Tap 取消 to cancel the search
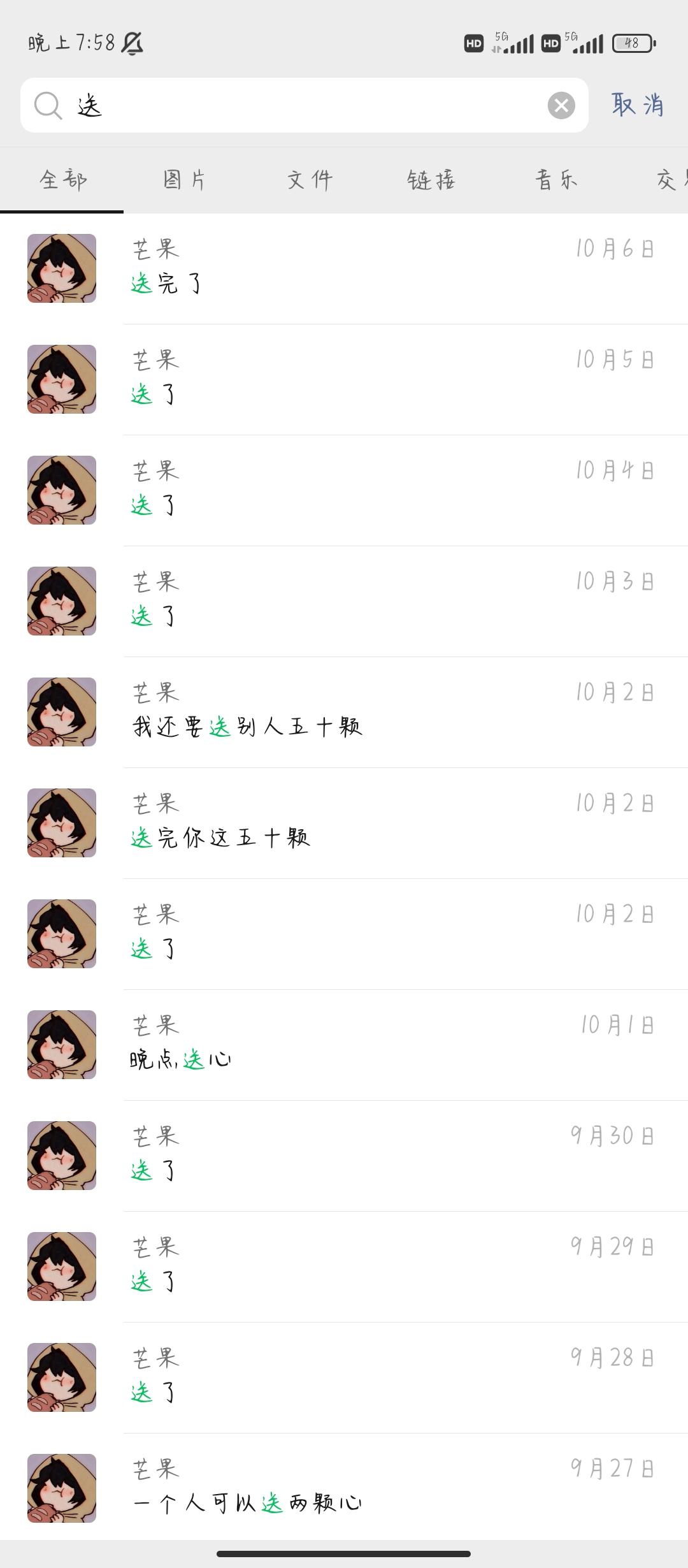 (638, 105)
